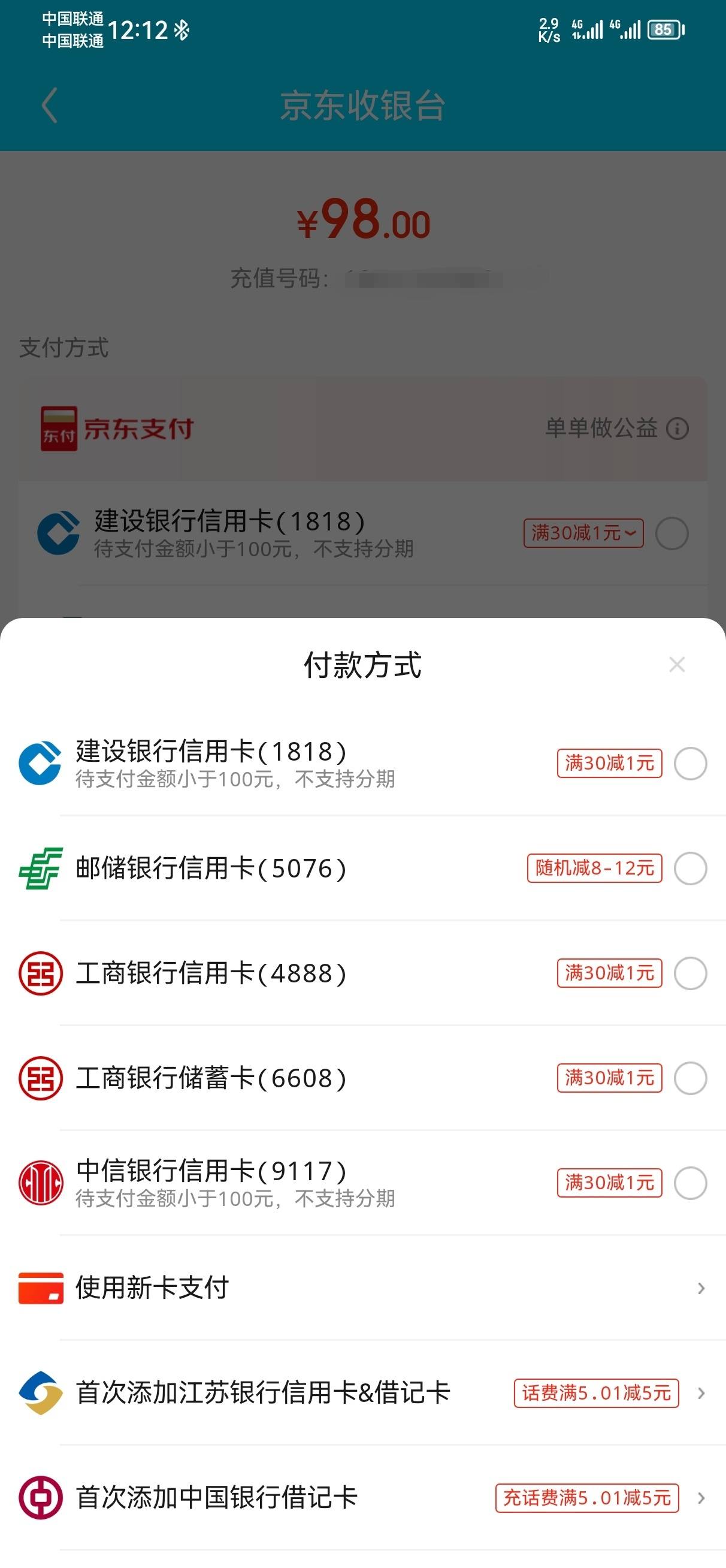The image size is (726, 1568).
Task: Close the 付款方式 payment sheet
Action: point(677,664)
